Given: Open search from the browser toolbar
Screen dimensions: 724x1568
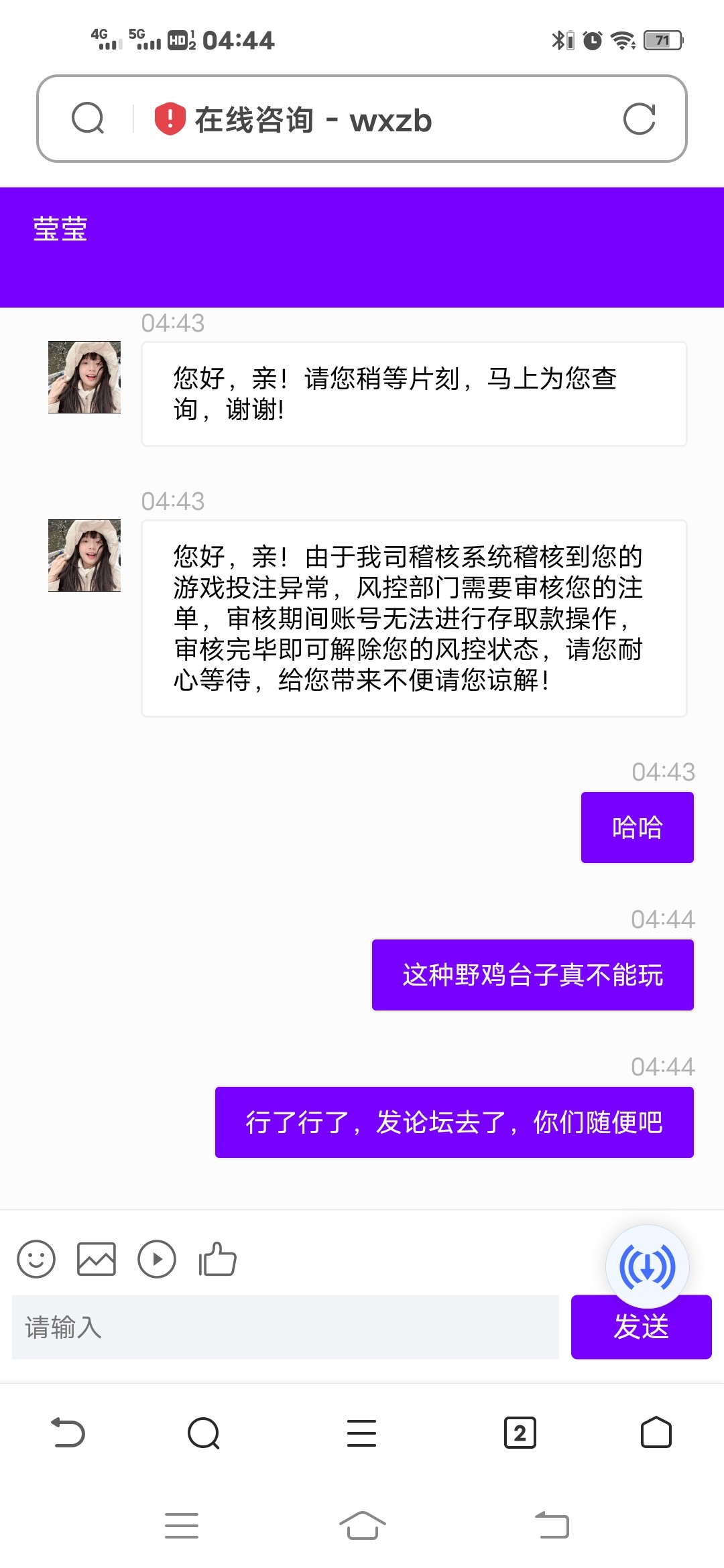Looking at the screenshot, I should tap(204, 1433).
